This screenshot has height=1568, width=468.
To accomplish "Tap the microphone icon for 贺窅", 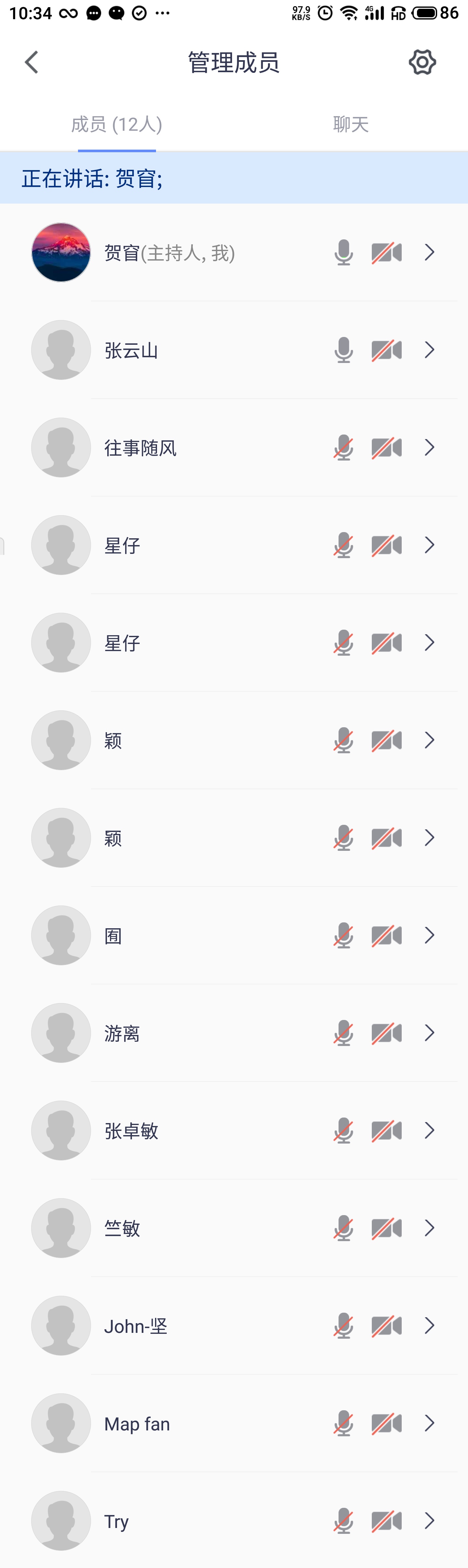I will [x=343, y=253].
